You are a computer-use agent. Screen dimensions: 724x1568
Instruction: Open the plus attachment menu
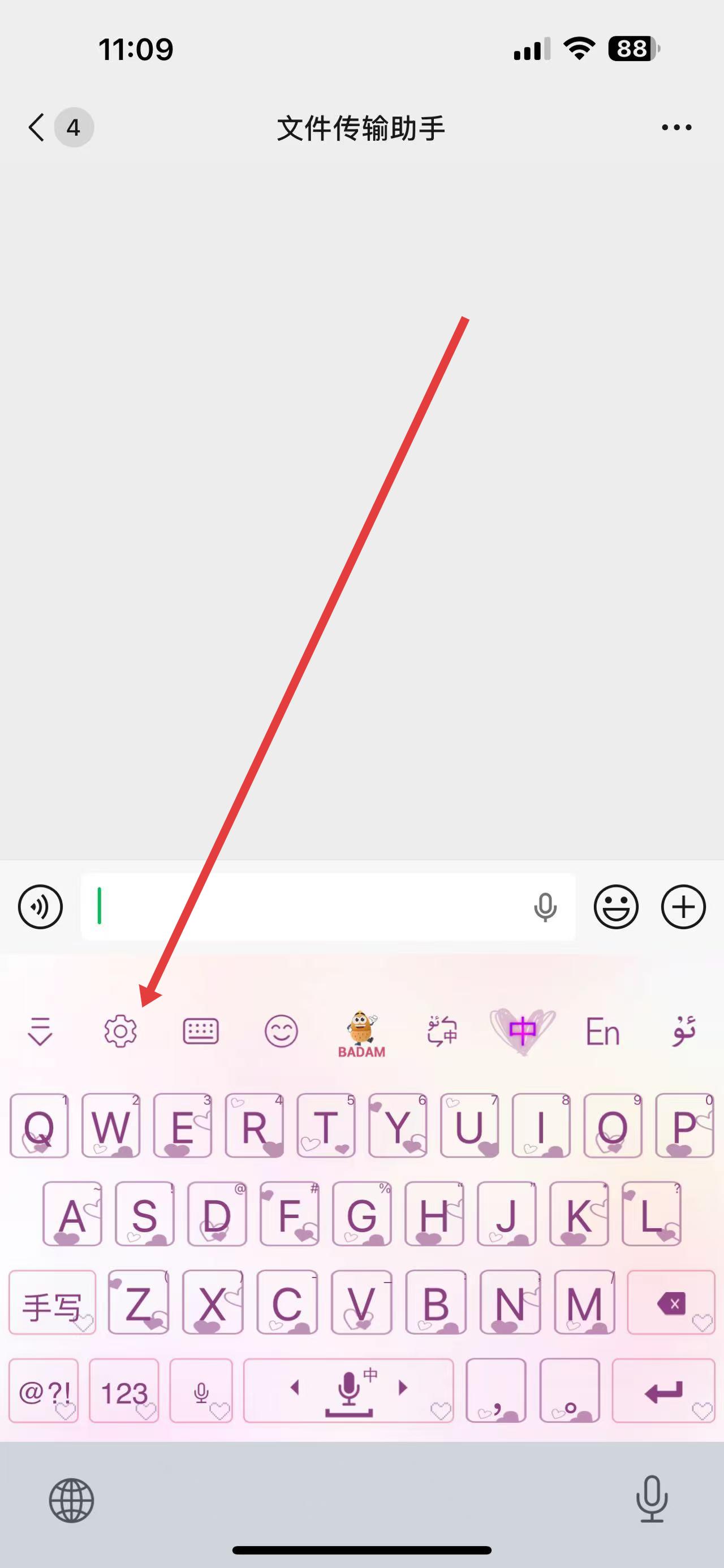(683, 907)
